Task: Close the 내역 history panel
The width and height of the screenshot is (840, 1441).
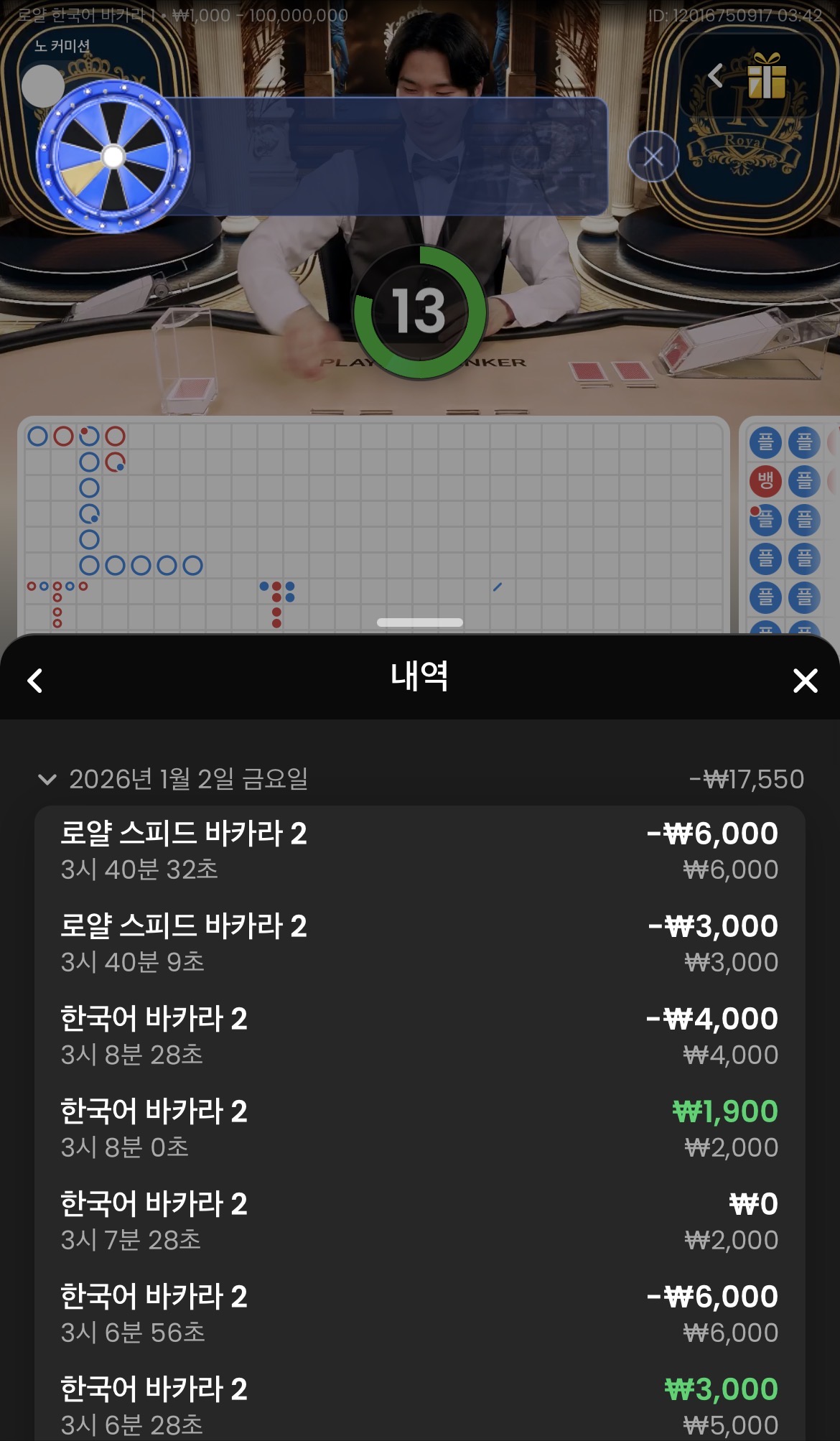Action: click(805, 681)
